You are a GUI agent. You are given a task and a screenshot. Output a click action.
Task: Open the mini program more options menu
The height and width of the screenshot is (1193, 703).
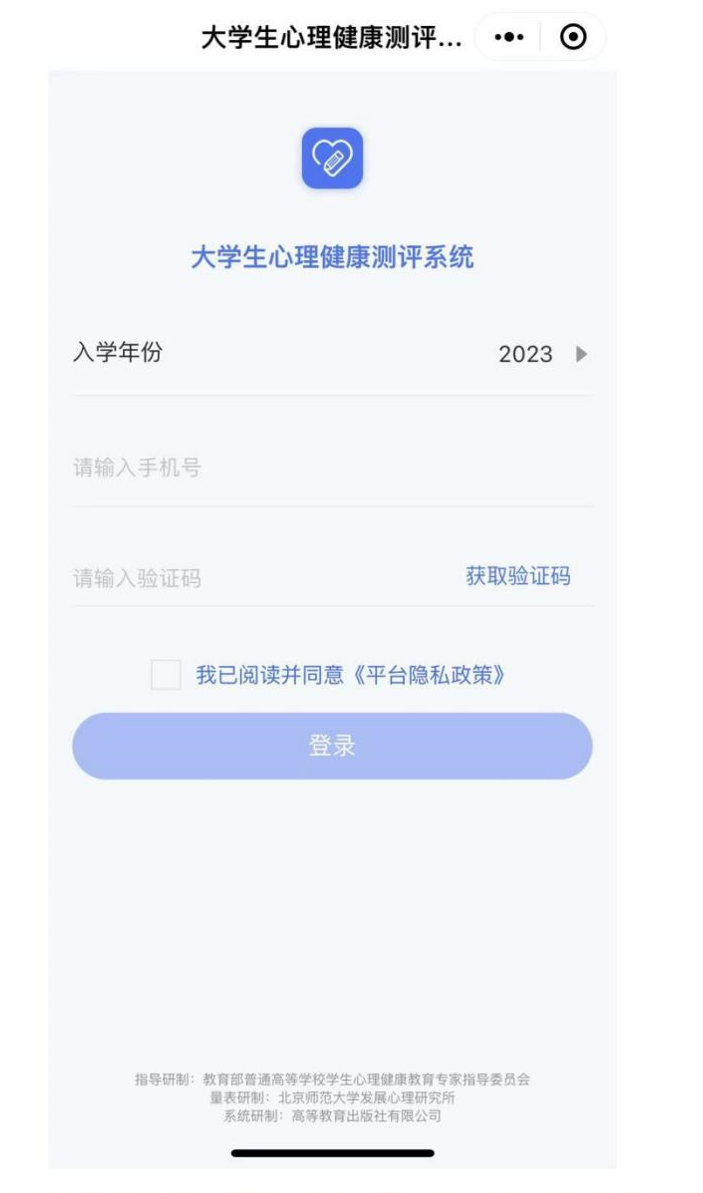pyautogui.click(x=509, y=38)
